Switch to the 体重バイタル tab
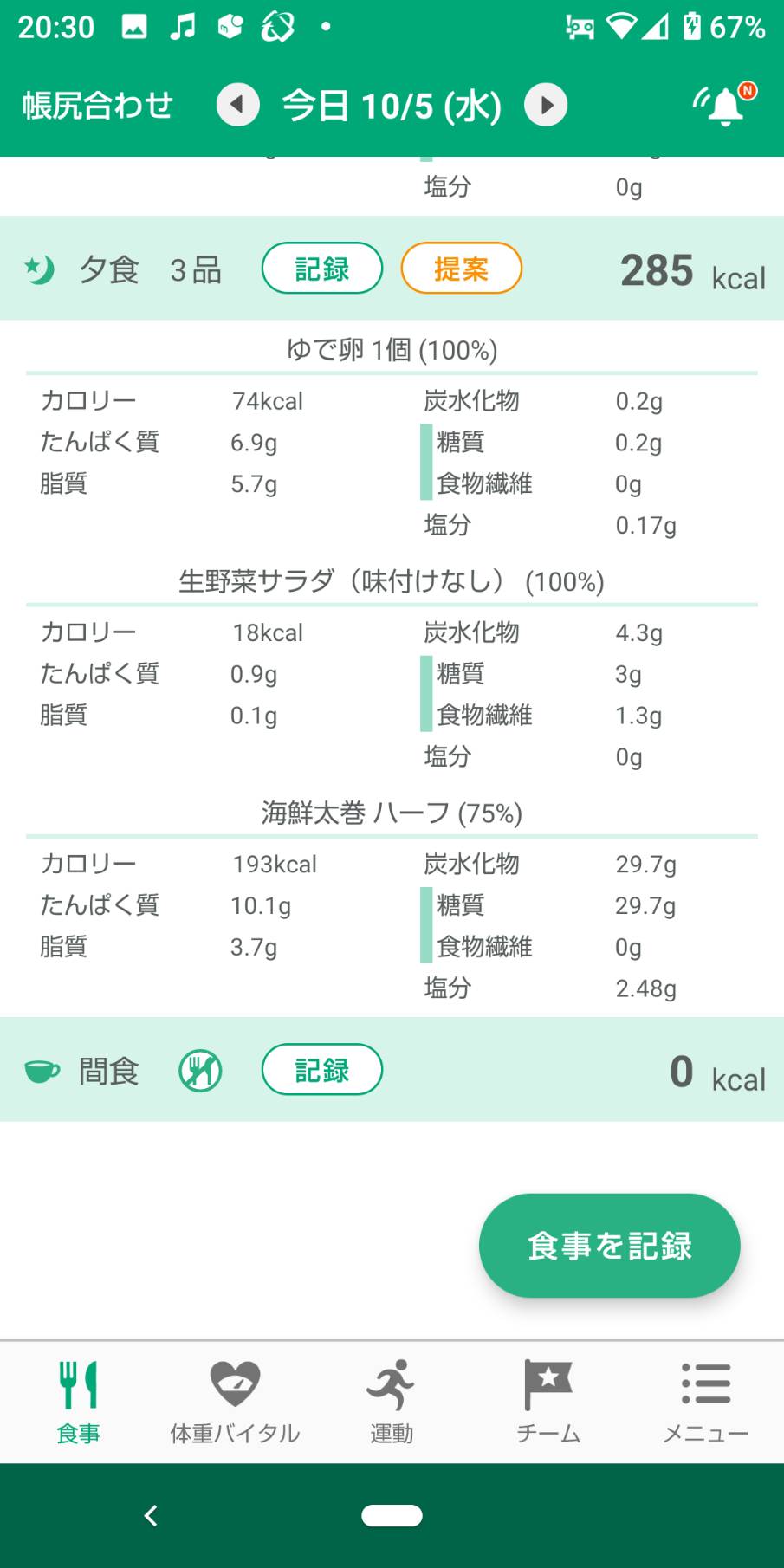Screen dimensions: 784x1568 235,1402
